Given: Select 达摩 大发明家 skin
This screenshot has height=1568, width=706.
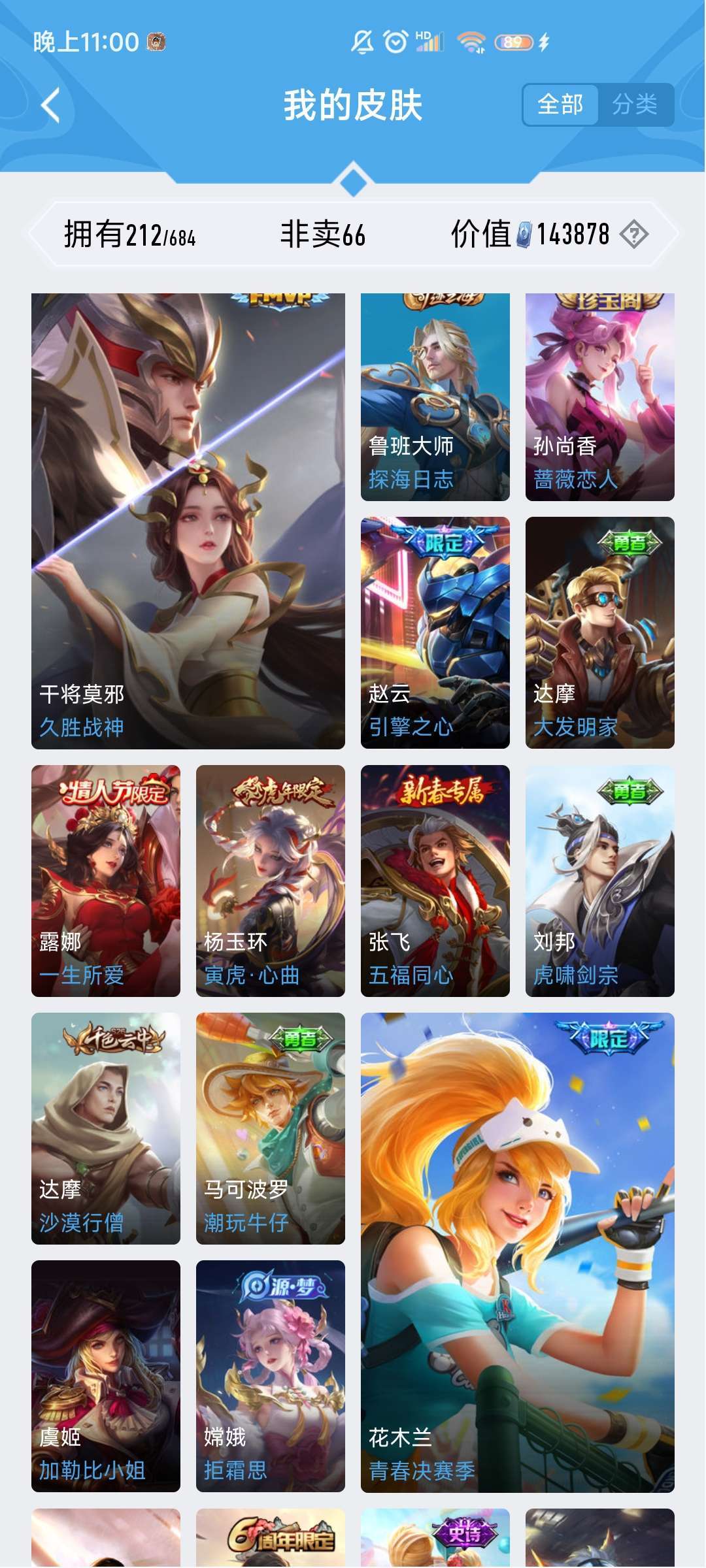Looking at the screenshot, I should [x=600, y=632].
